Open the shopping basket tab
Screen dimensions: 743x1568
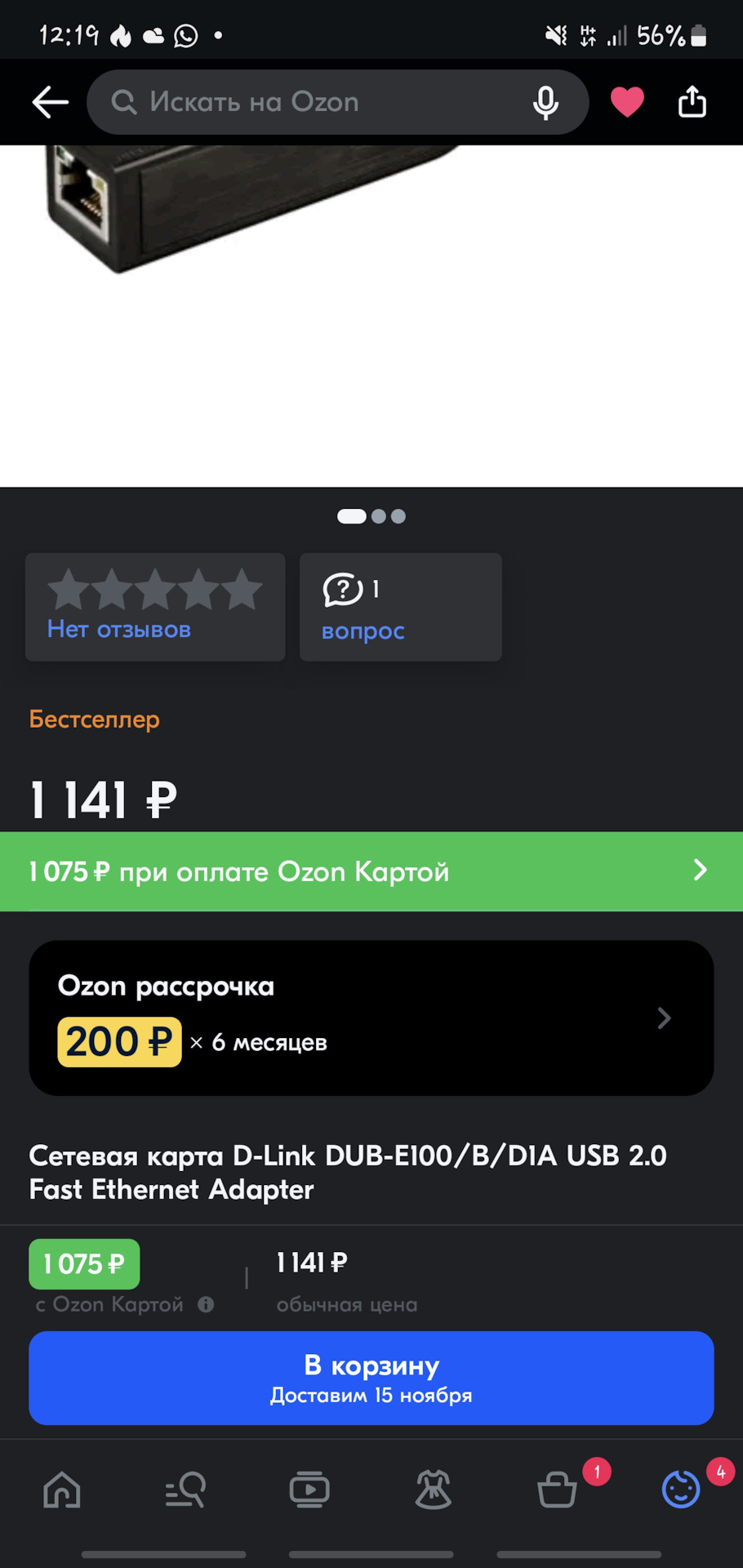click(558, 1490)
